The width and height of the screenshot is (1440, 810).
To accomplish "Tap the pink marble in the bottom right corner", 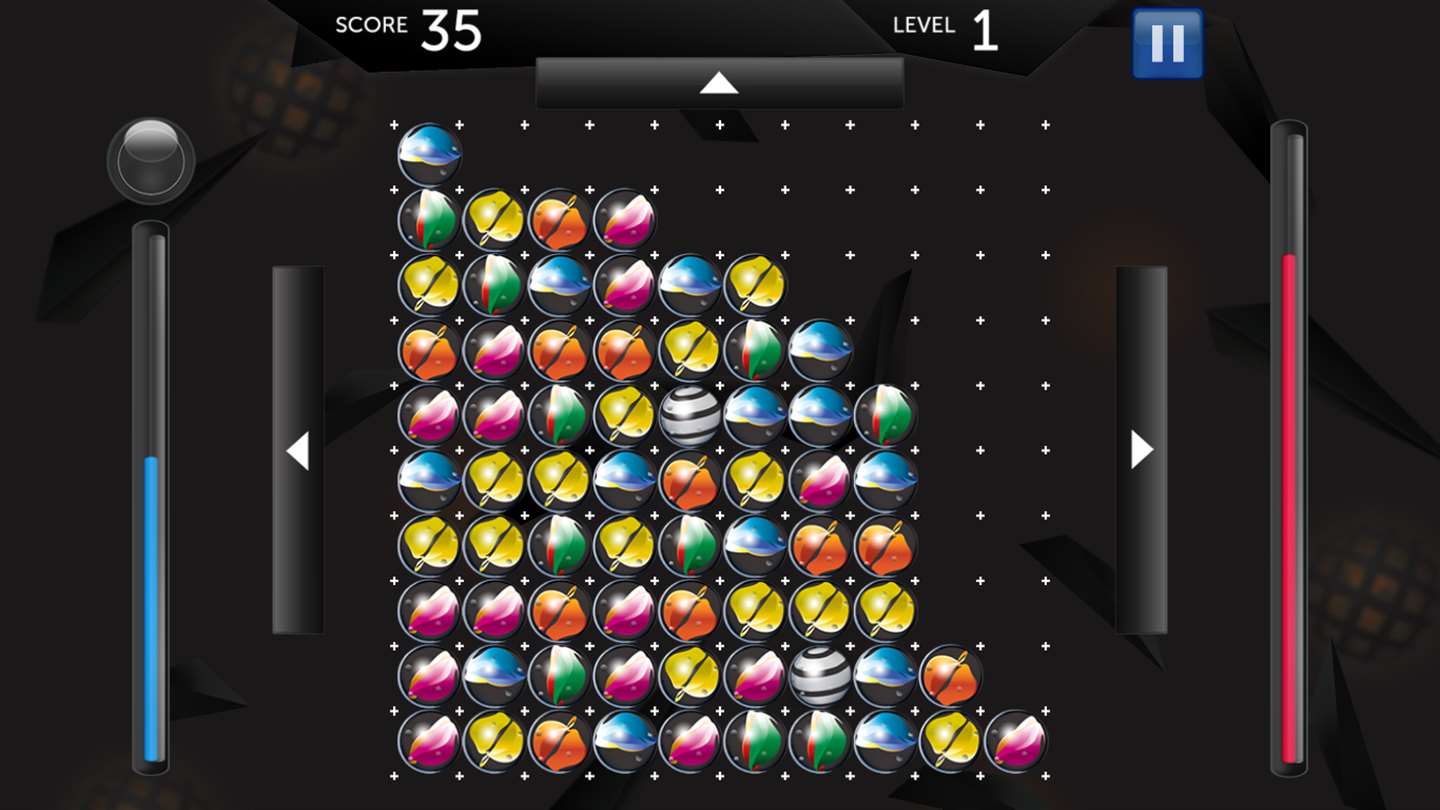I will pyautogui.click(x=1015, y=741).
